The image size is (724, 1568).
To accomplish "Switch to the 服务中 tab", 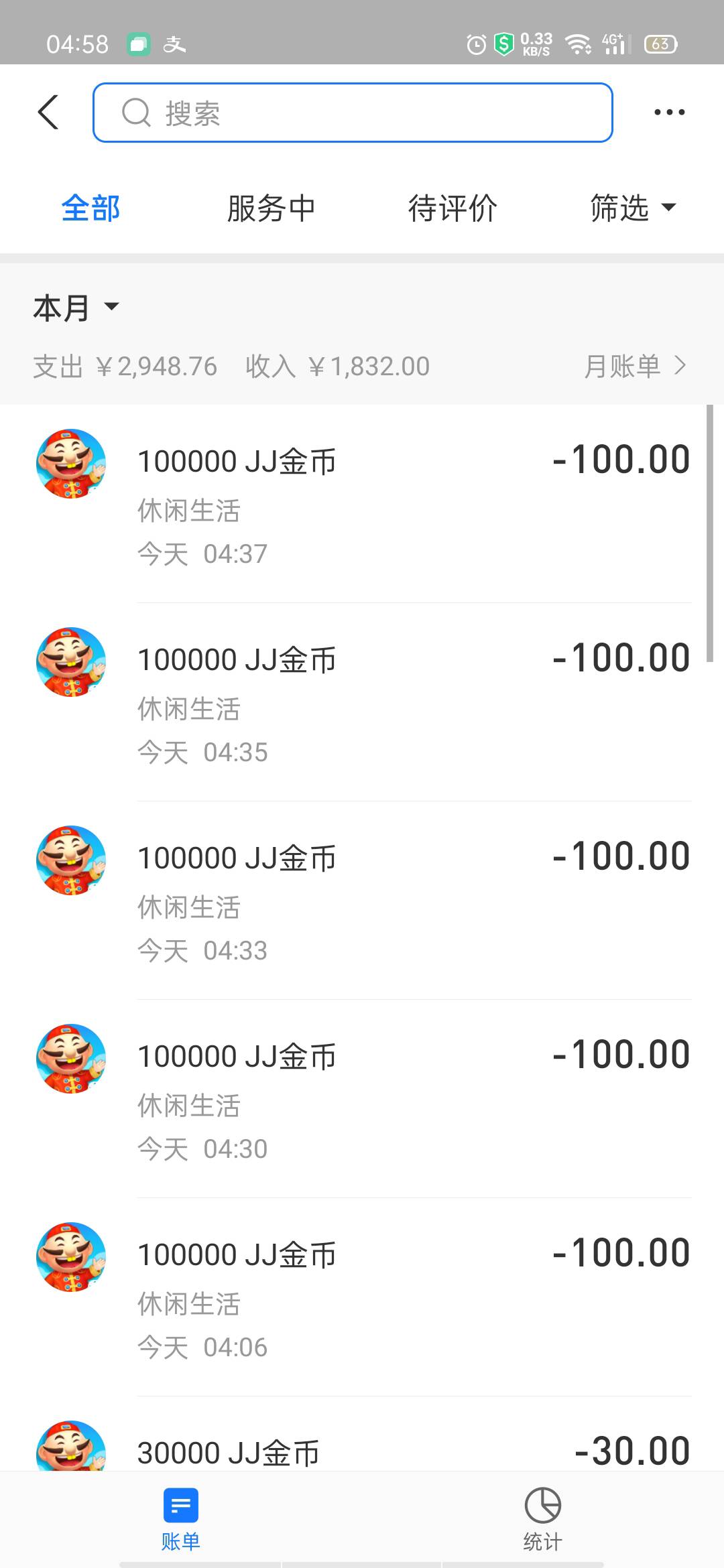I will point(271,208).
